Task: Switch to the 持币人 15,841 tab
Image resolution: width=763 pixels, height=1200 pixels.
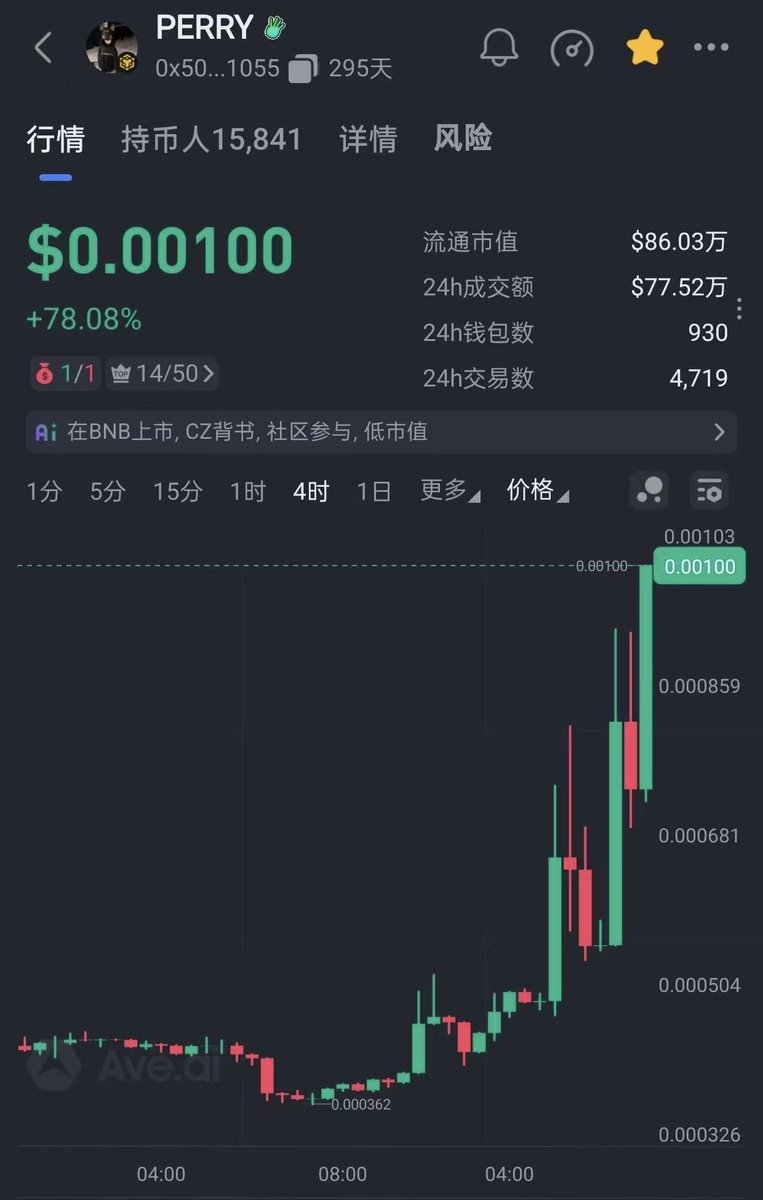Action: pyautogui.click(x=211, y=139)
